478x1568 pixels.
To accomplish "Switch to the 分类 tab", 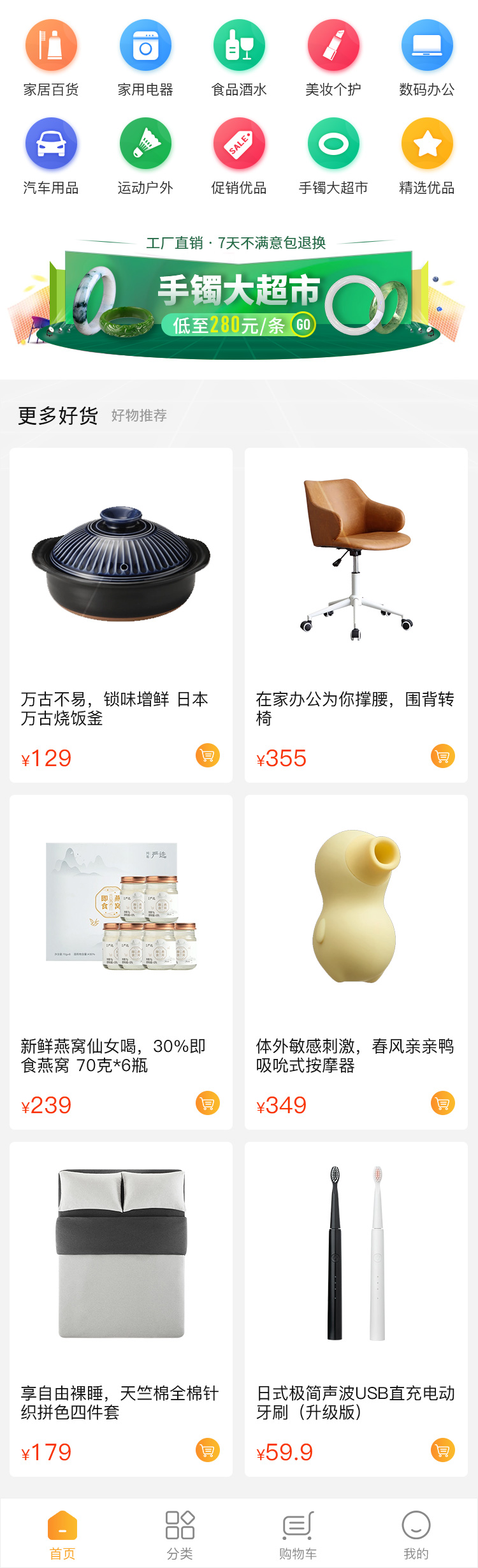I will tap(180, 1534).
